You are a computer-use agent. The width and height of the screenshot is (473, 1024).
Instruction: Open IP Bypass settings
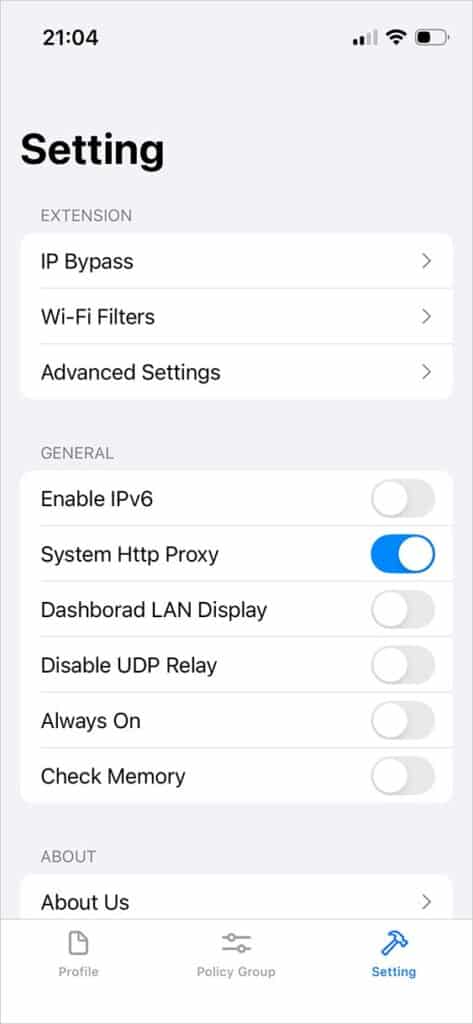click(x=236, y=261)
